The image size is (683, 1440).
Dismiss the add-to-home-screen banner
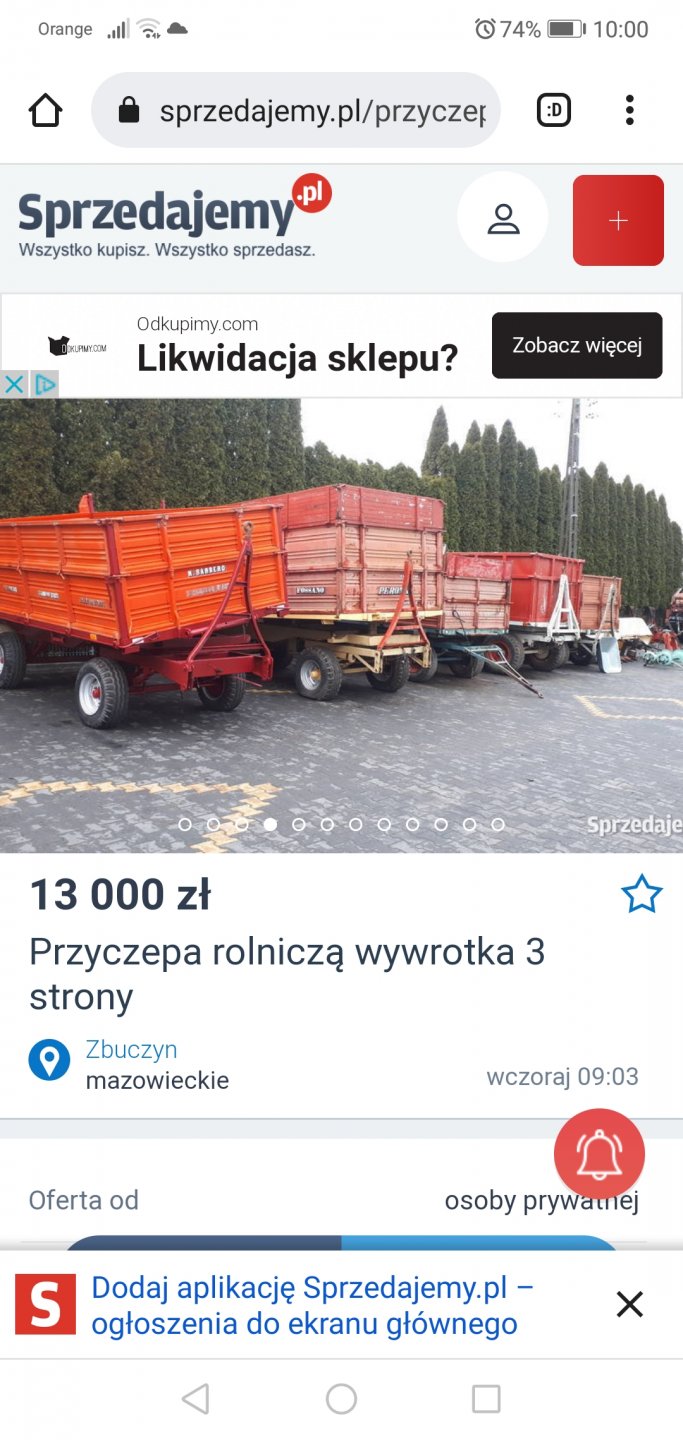point(629,1304)
